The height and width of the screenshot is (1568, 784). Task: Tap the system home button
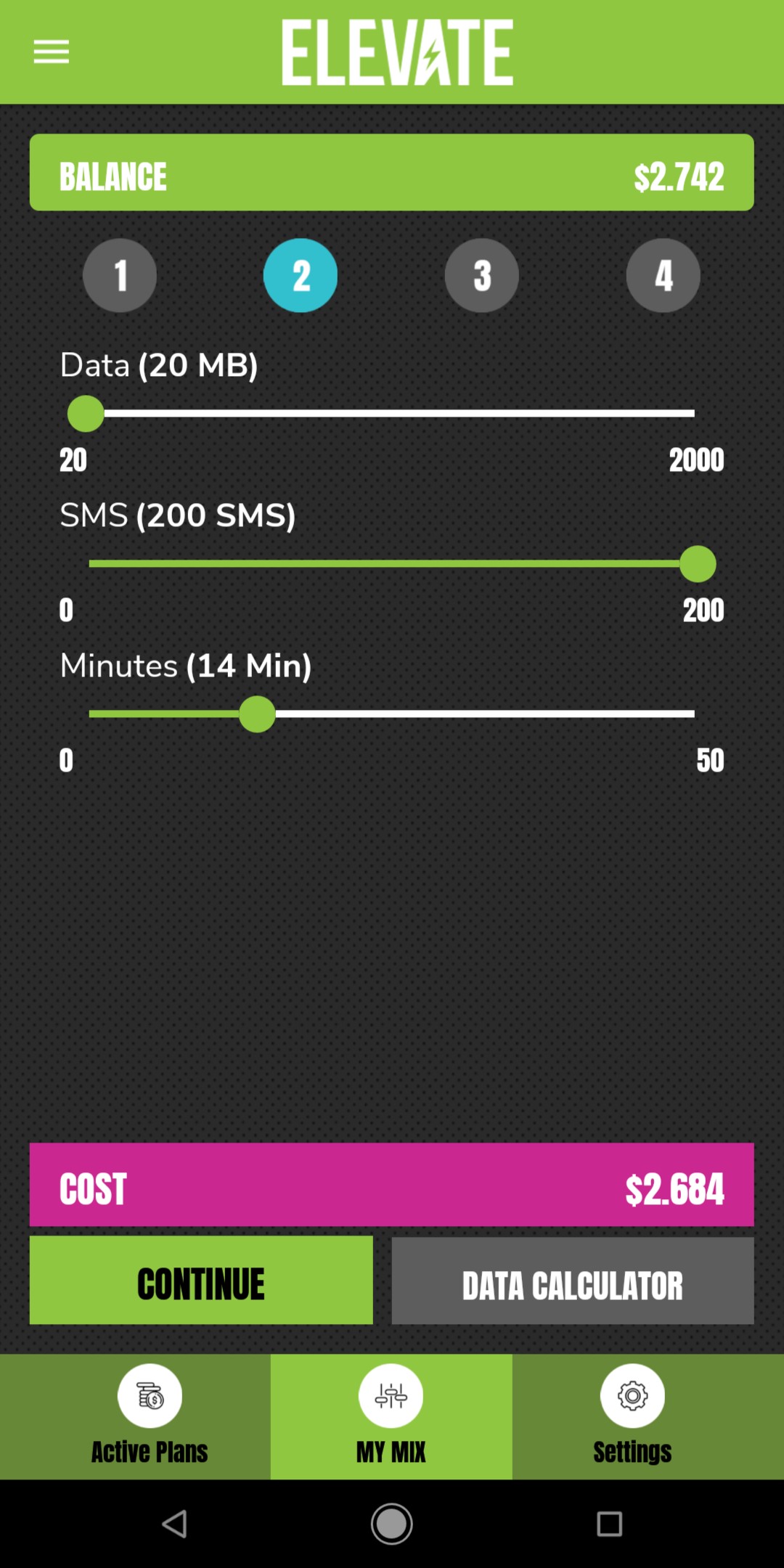[392, 1524]
